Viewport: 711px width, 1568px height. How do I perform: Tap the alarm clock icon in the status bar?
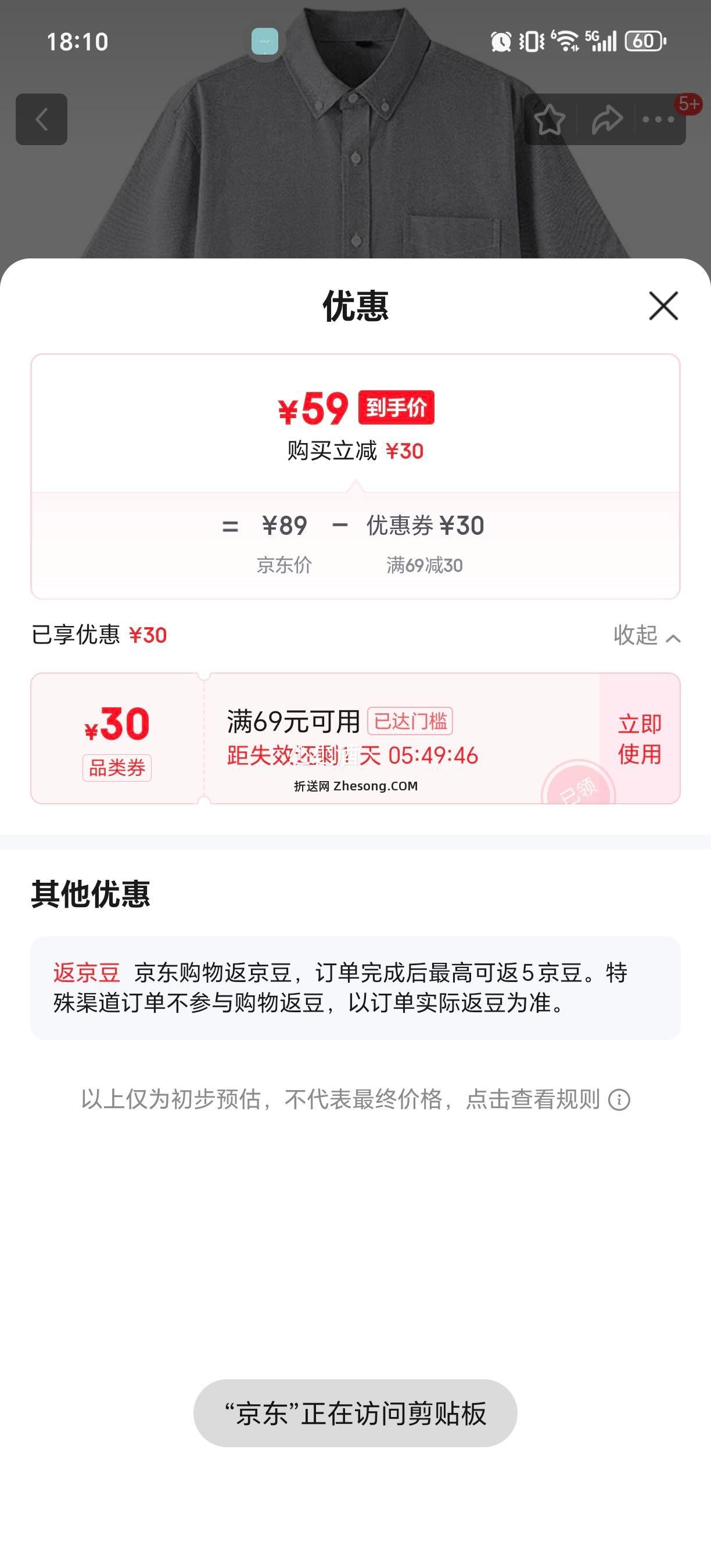pos(500,42)
